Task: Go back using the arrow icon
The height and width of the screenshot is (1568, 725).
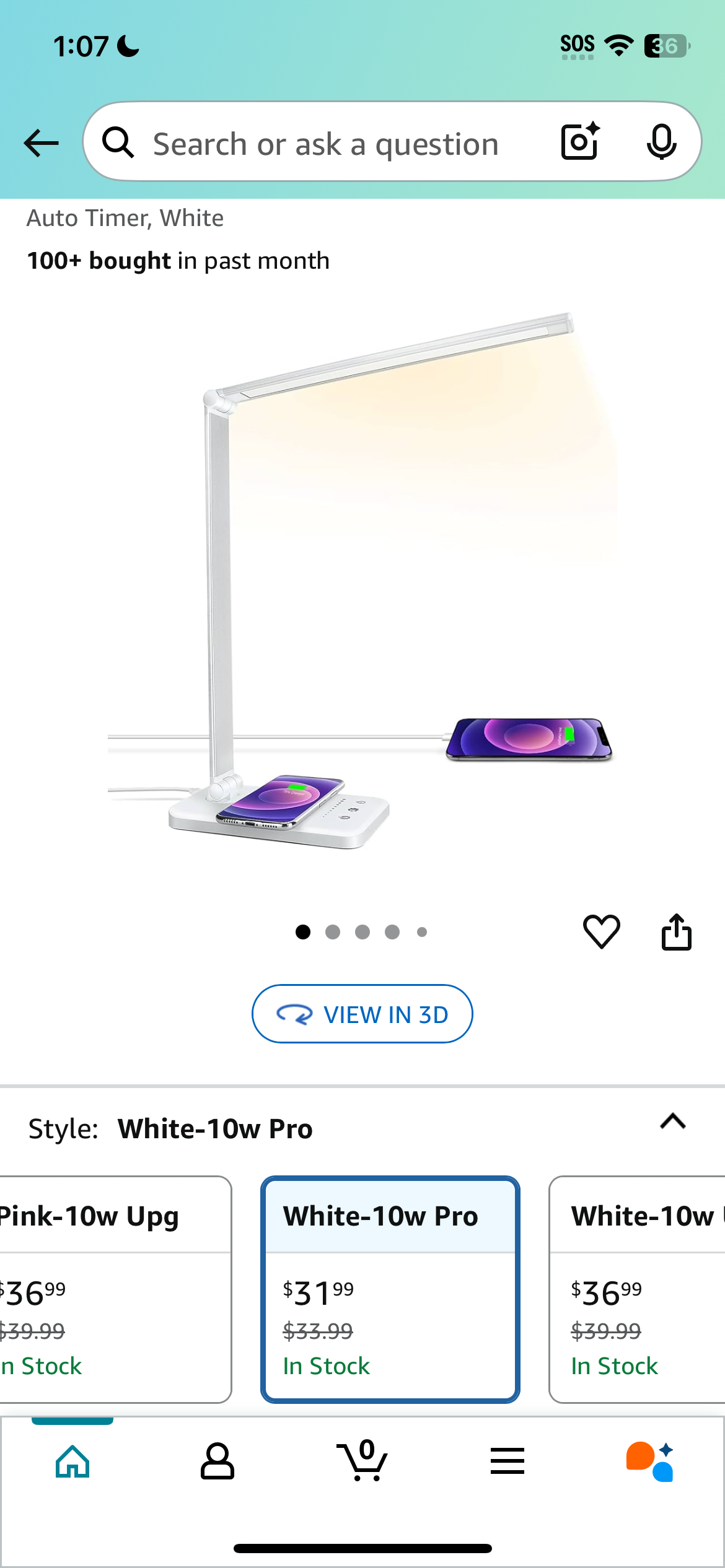Action: 41,144
